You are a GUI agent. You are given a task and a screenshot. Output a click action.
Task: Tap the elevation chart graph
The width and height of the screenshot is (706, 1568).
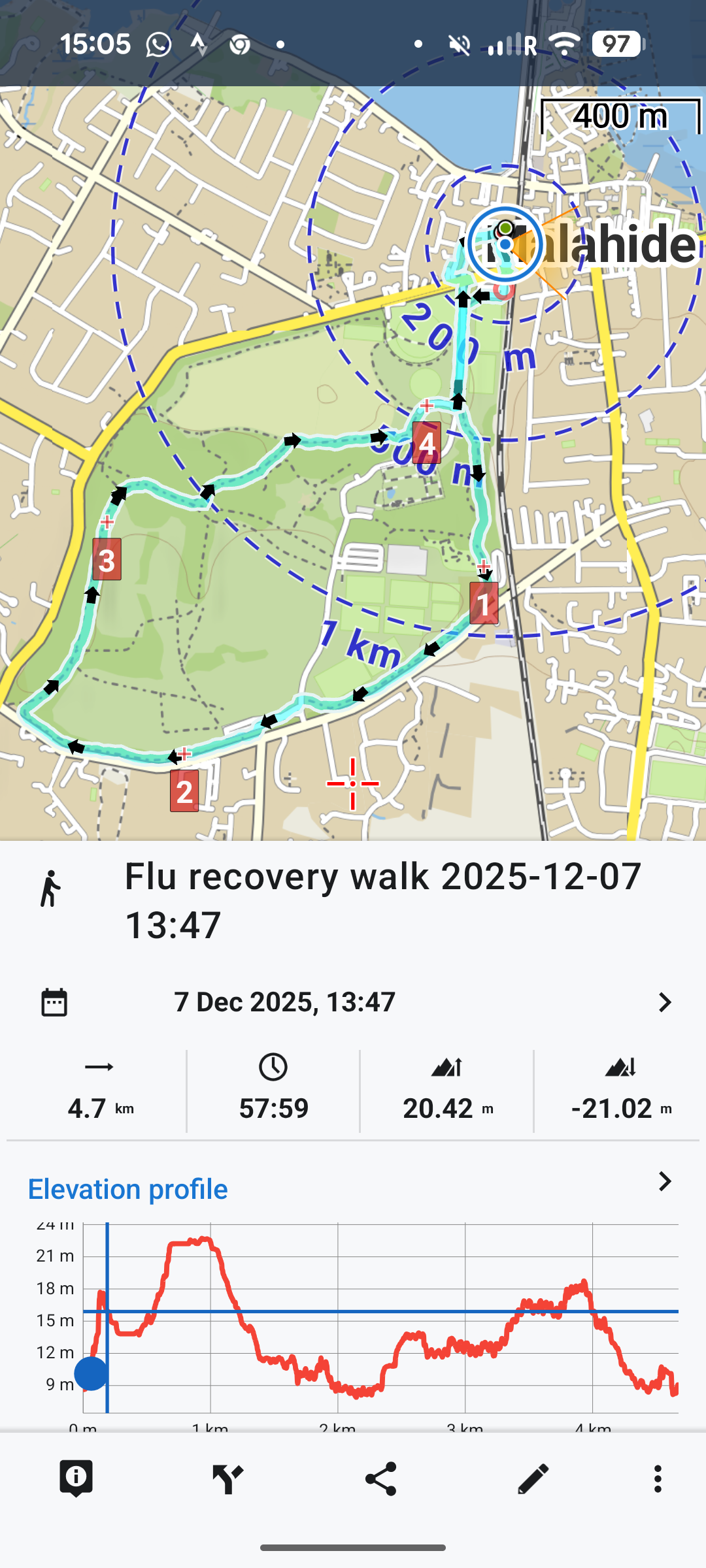[379, 1320]
